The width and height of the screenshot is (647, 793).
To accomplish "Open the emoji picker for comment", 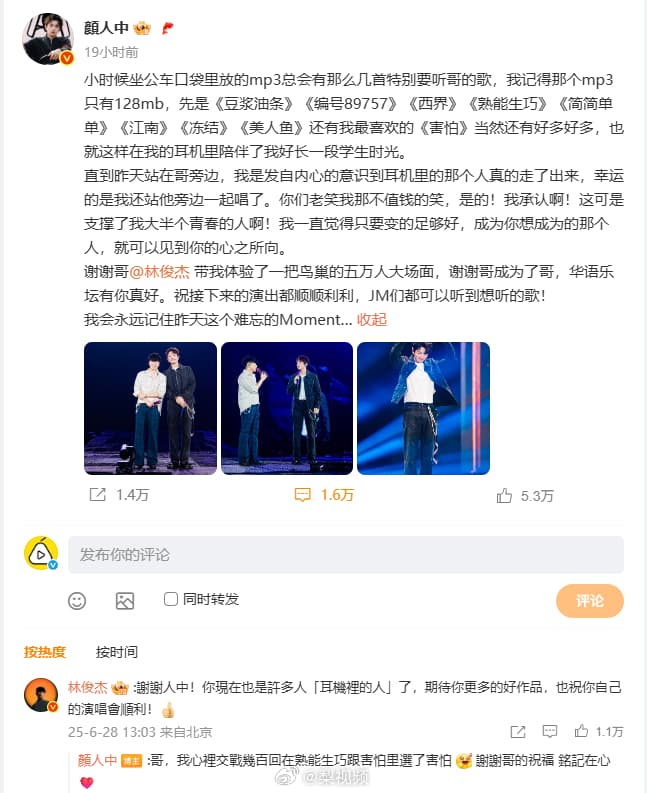I will [x=77, y=600].
